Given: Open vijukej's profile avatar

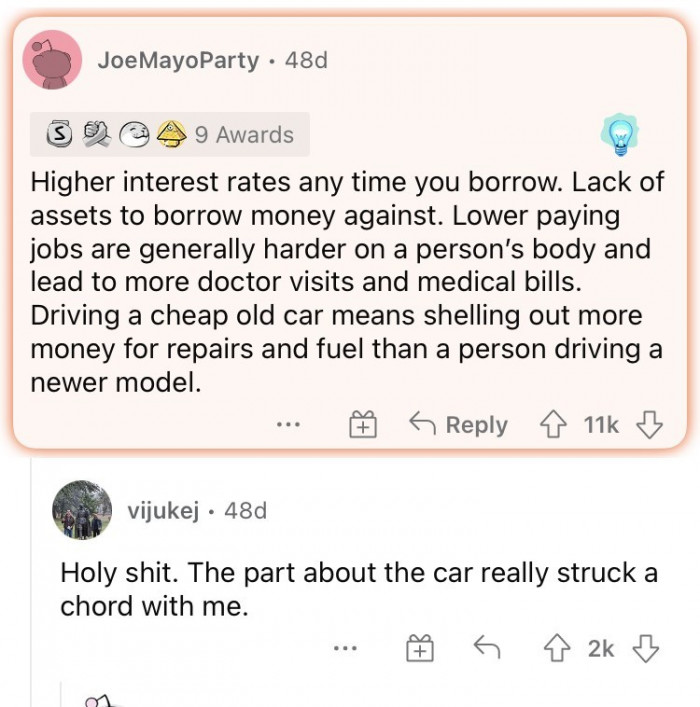Looking at the screenshot, I should point(82,510).
